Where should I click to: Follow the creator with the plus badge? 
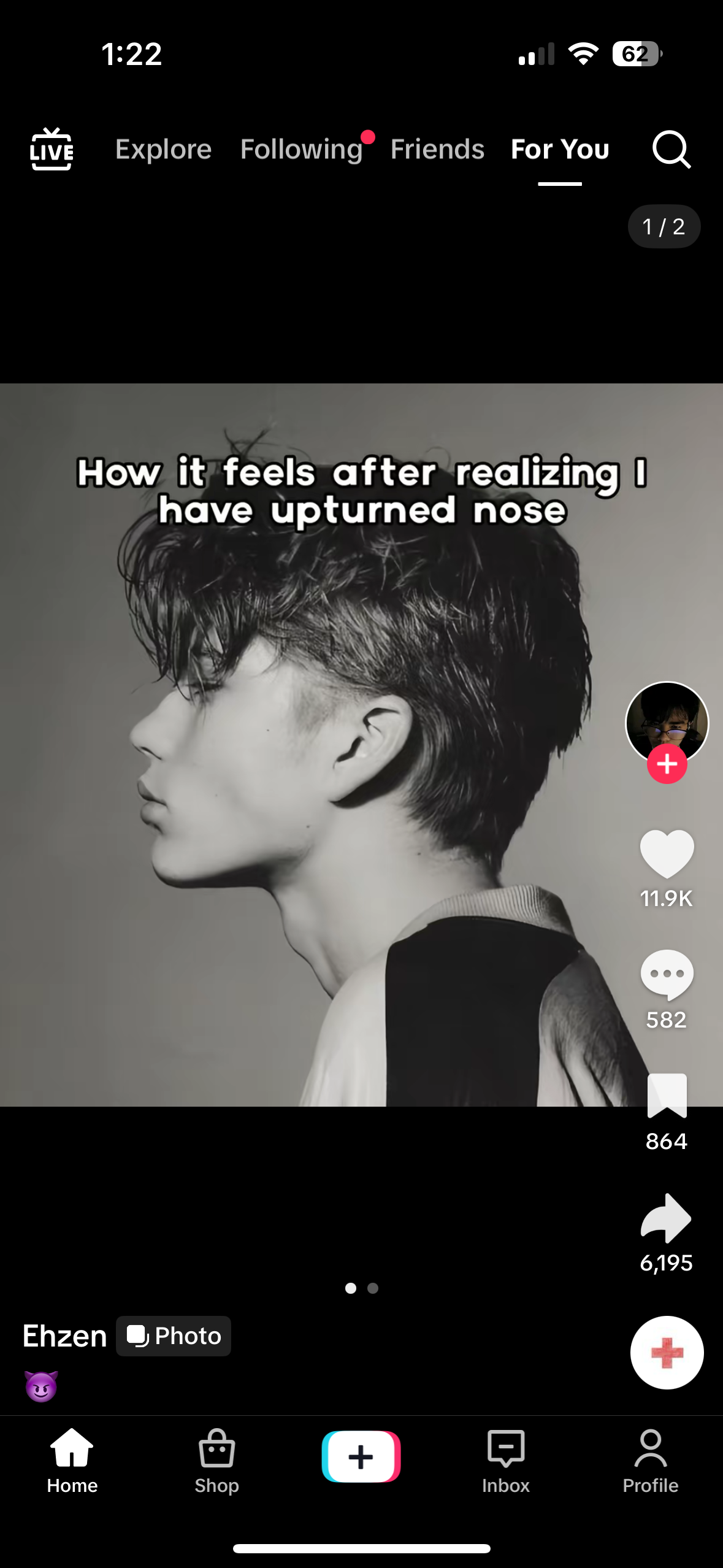667,764
